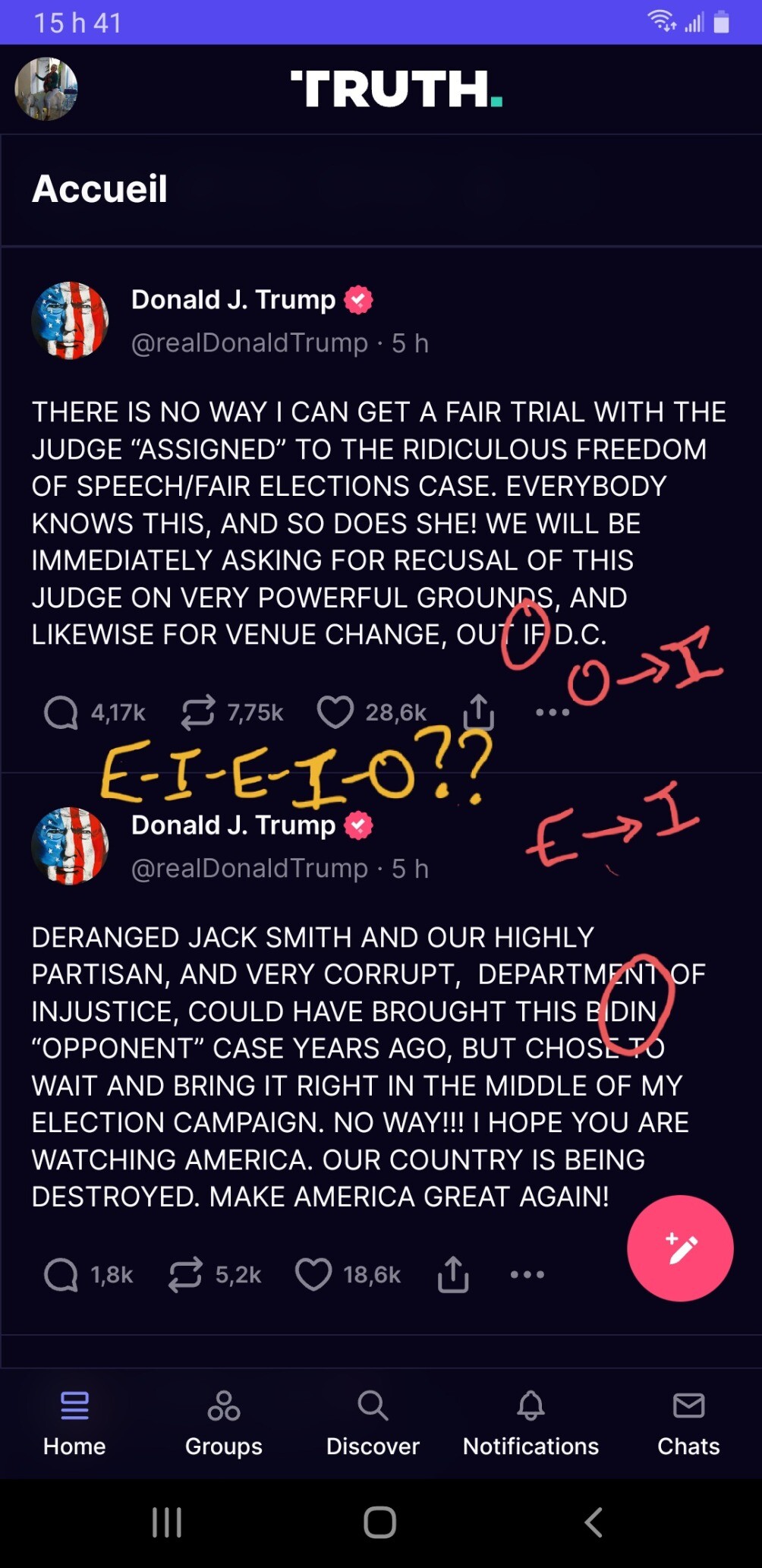Open more options on the Jack Smith post
The width and height of the screenshot is (762, 1568).
(527, 1275)
